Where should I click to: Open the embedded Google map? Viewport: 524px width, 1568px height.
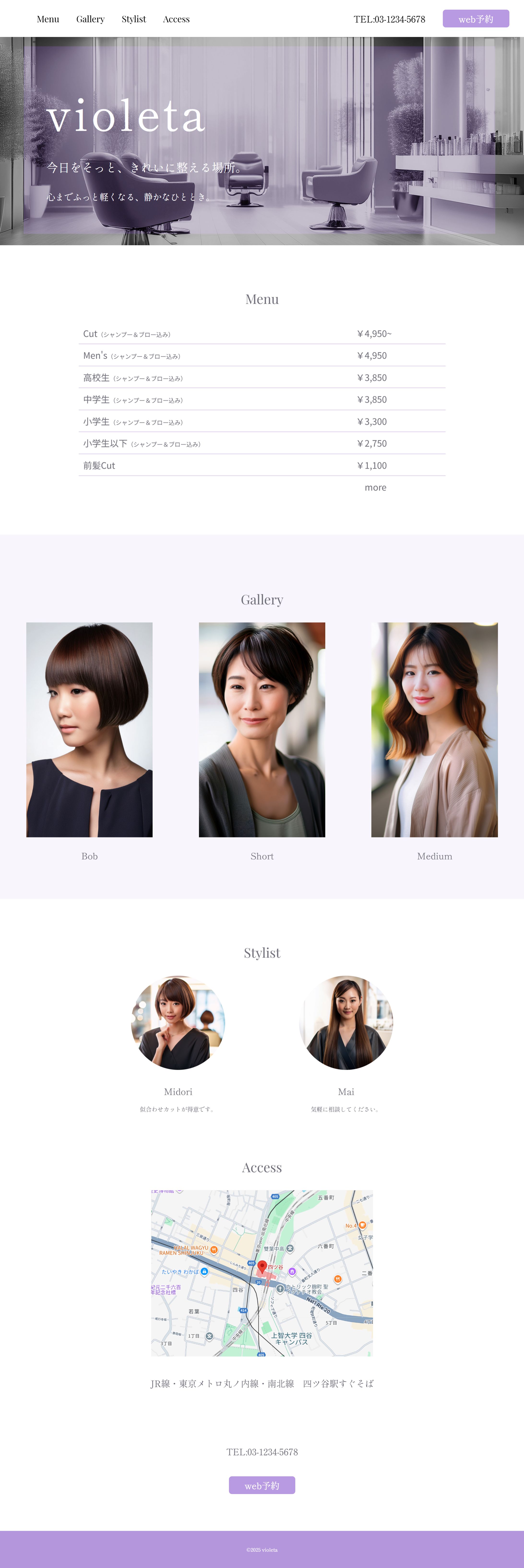pyautogui.click(x=262, y=1273)
